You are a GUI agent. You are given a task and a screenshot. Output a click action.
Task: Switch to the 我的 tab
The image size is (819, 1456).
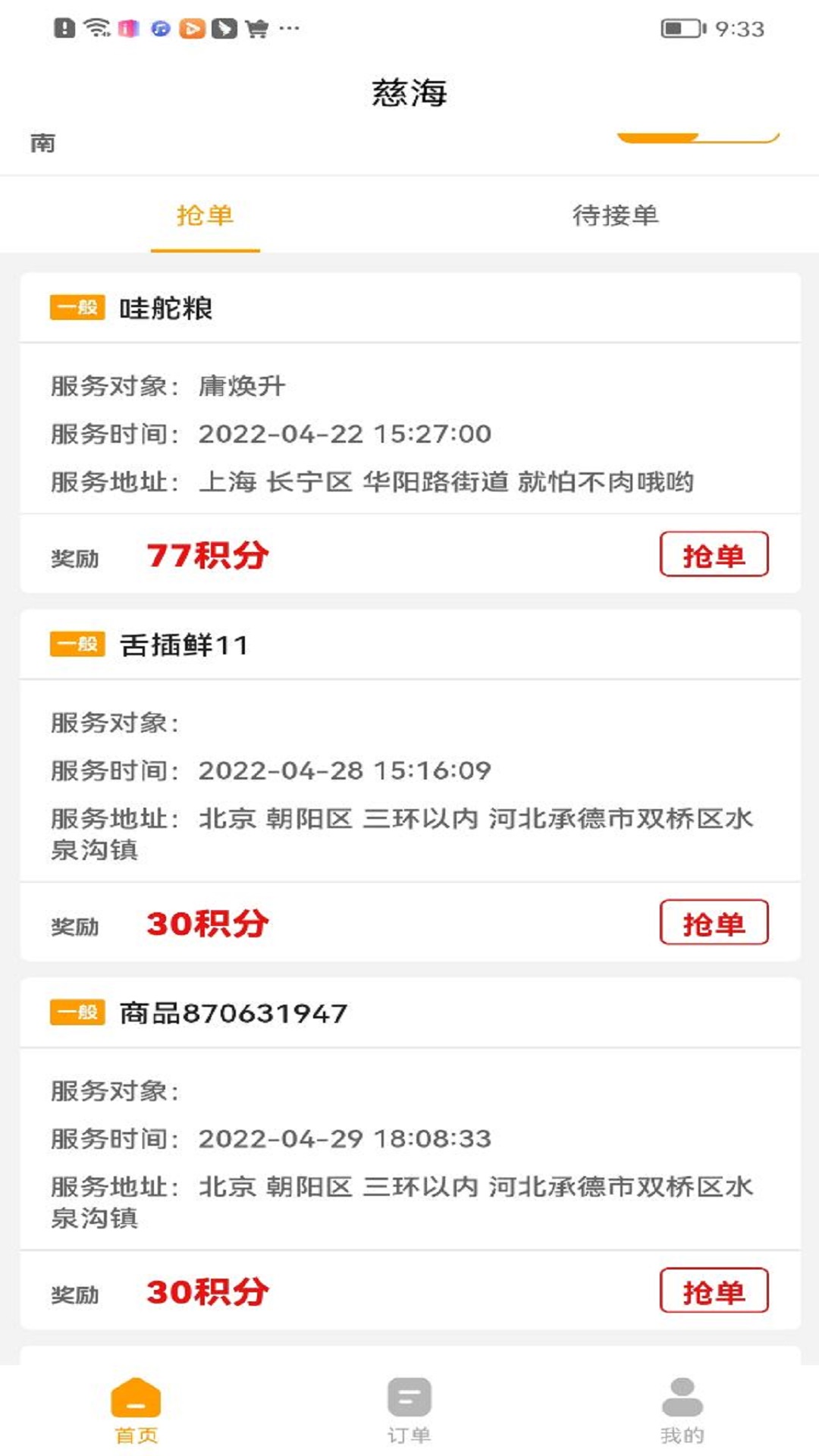pyautogui.click(x=682, y=1410)
